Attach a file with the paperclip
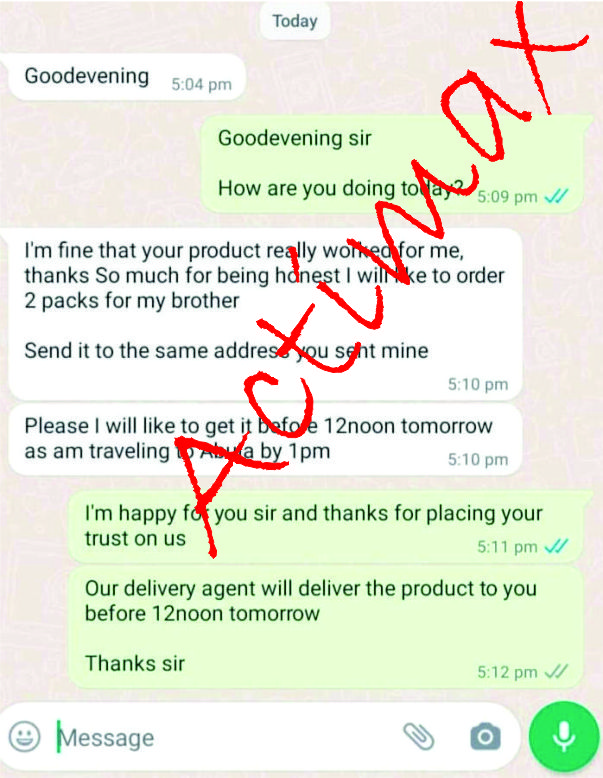The width and height of the screenshot is (603, 778). pos(419,737)
